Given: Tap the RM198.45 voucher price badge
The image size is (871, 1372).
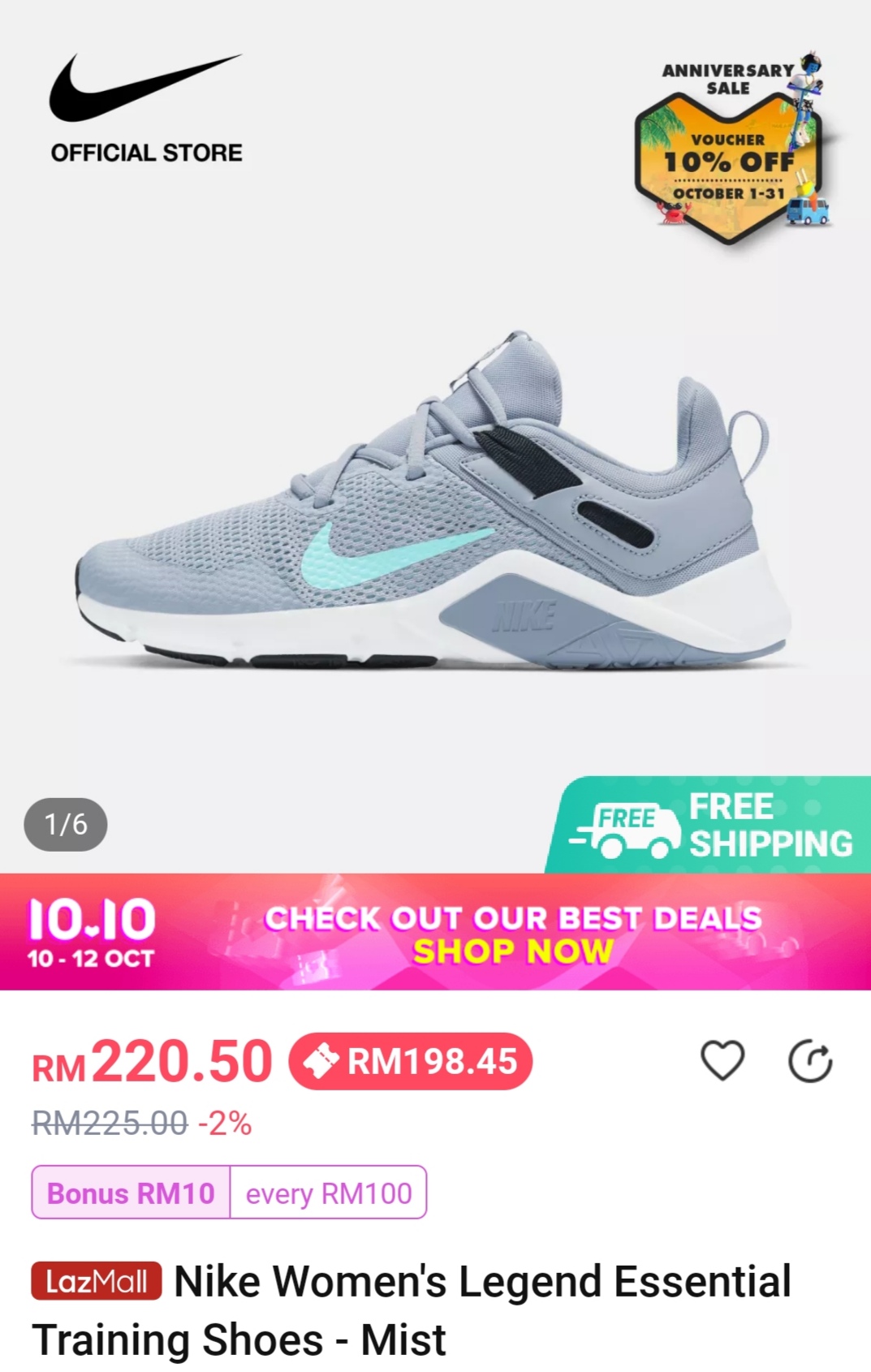Looking at the screenshot, I should coord(411,1061).
